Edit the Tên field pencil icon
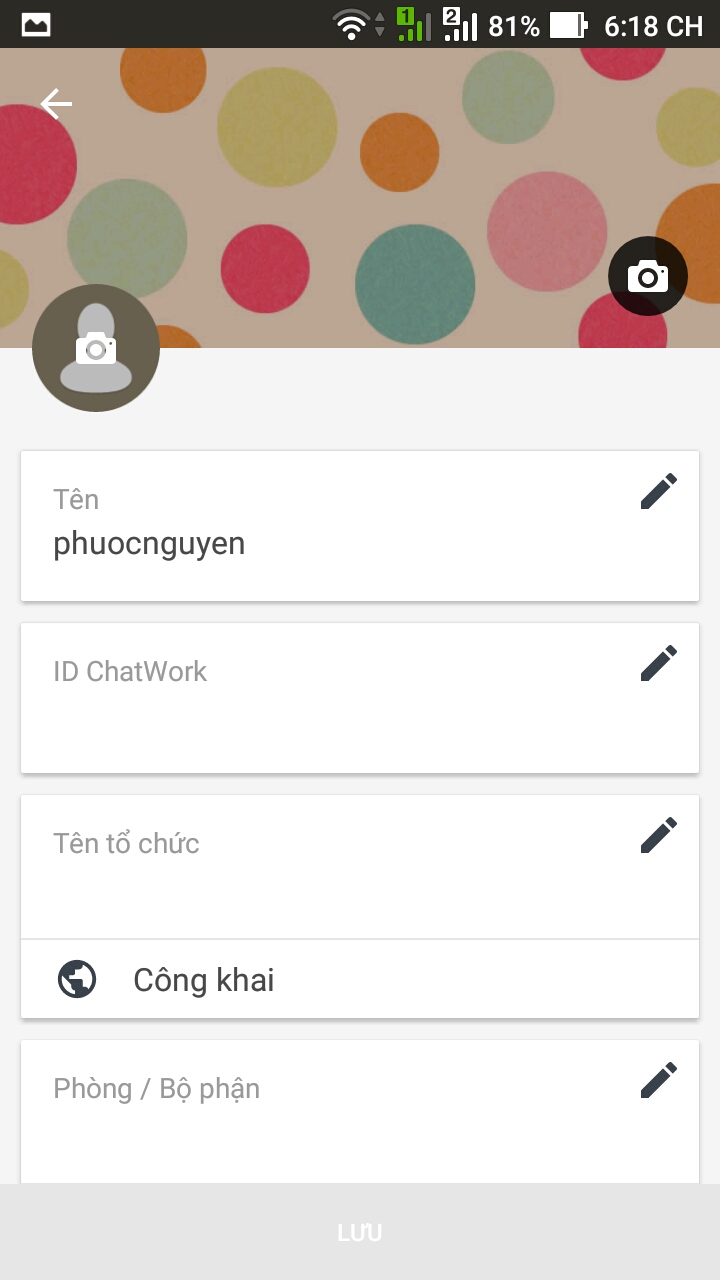 658,491
